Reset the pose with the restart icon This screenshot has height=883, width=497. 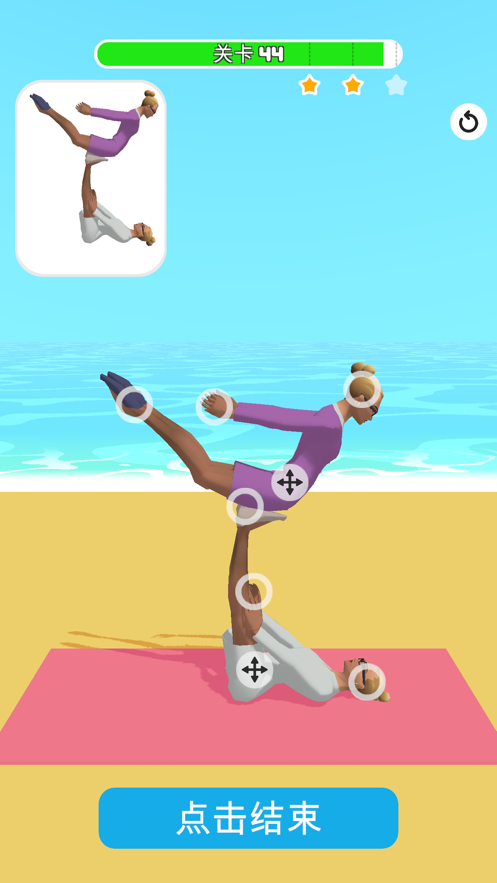coord(468,122)
